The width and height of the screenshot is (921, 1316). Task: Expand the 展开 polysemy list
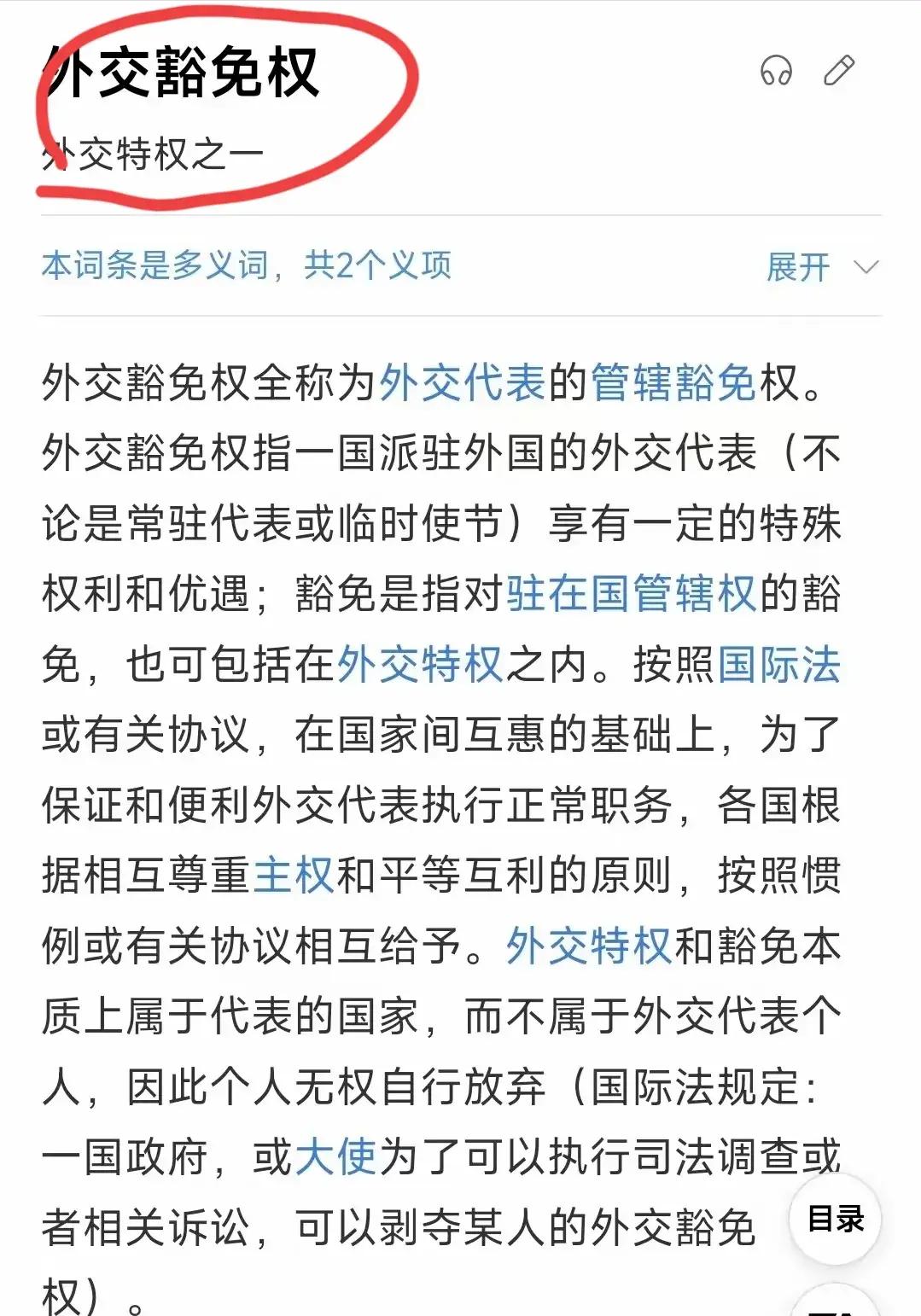click(821, 267)
